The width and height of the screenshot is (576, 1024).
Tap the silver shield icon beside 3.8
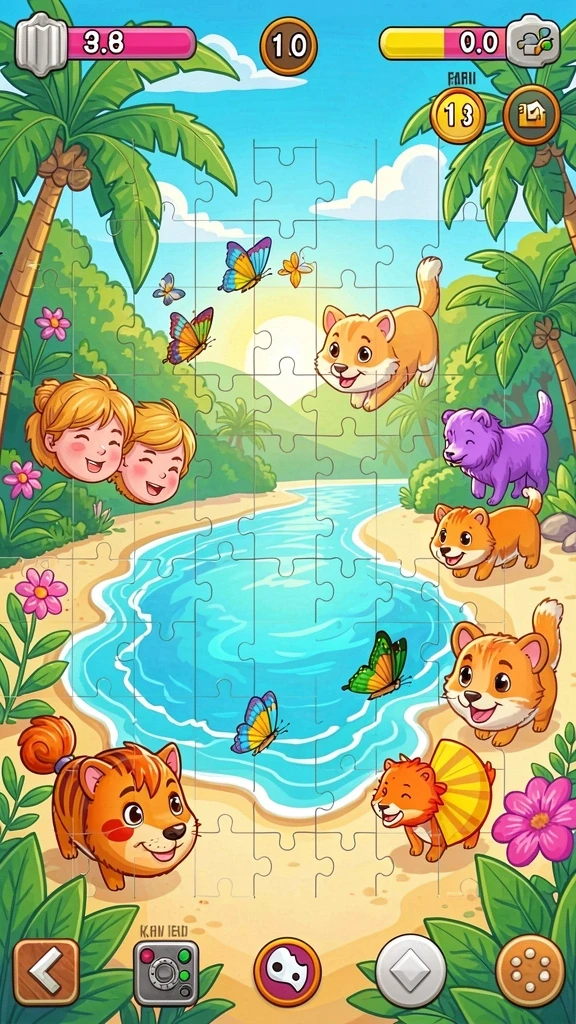(42, 44)
